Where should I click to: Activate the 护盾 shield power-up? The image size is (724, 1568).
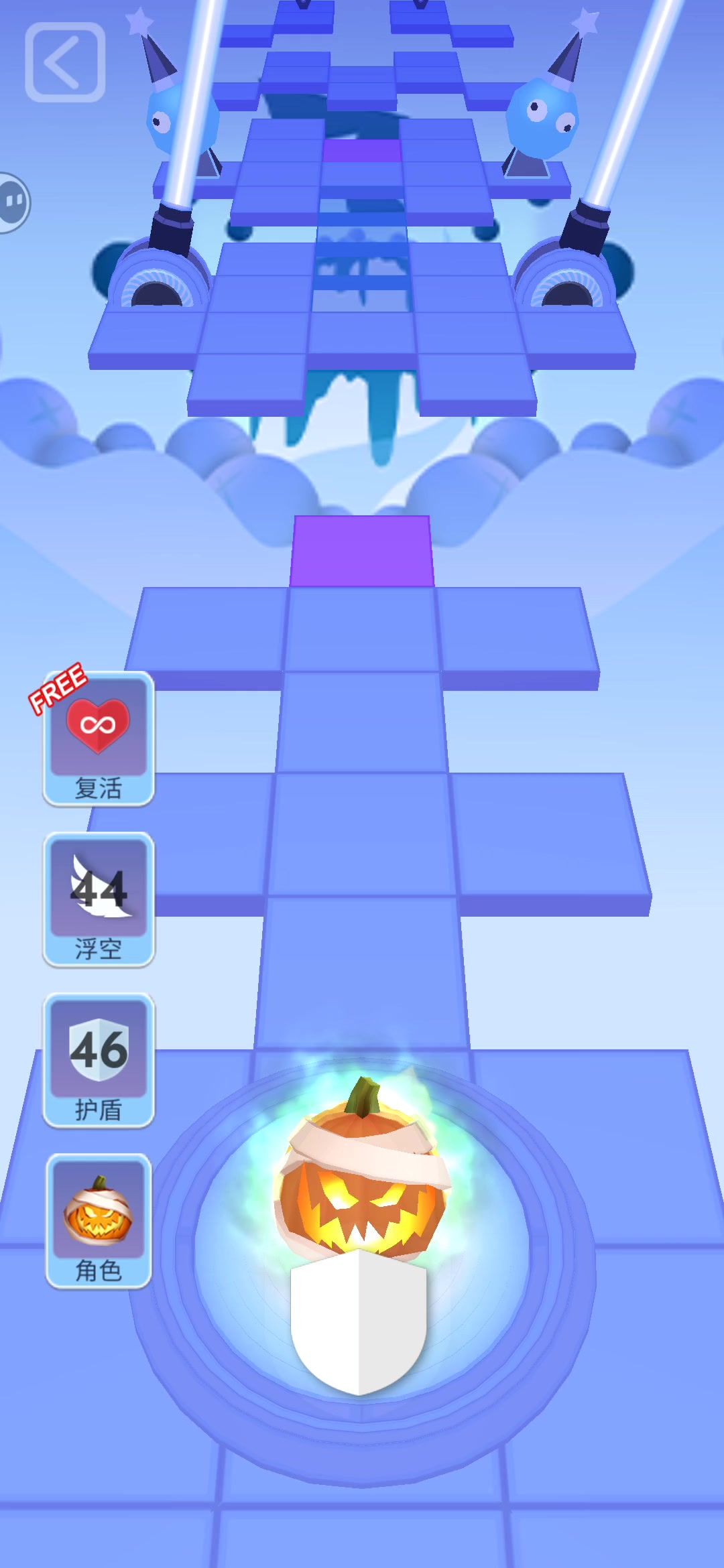click(99, 1060)
